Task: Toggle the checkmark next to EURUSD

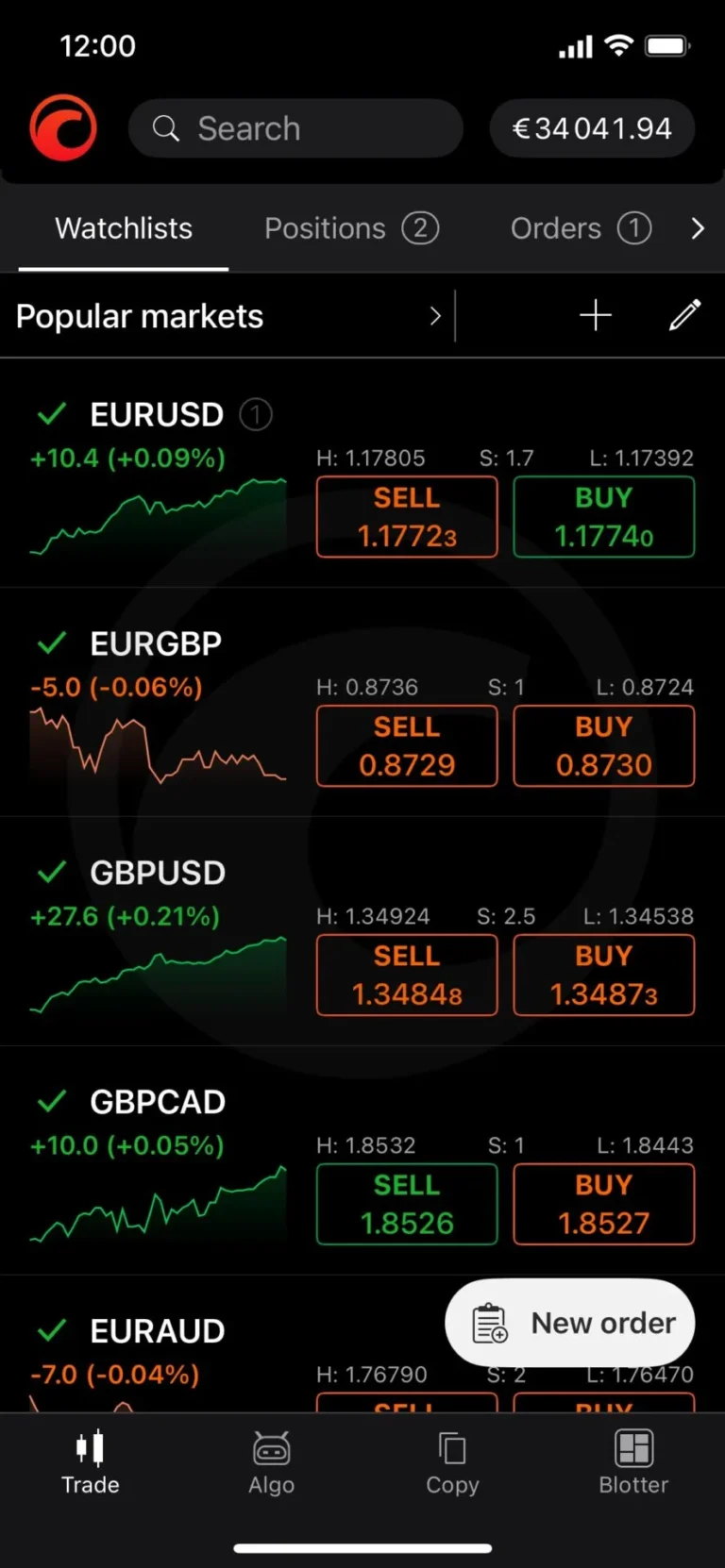Action: click(52, 413)
